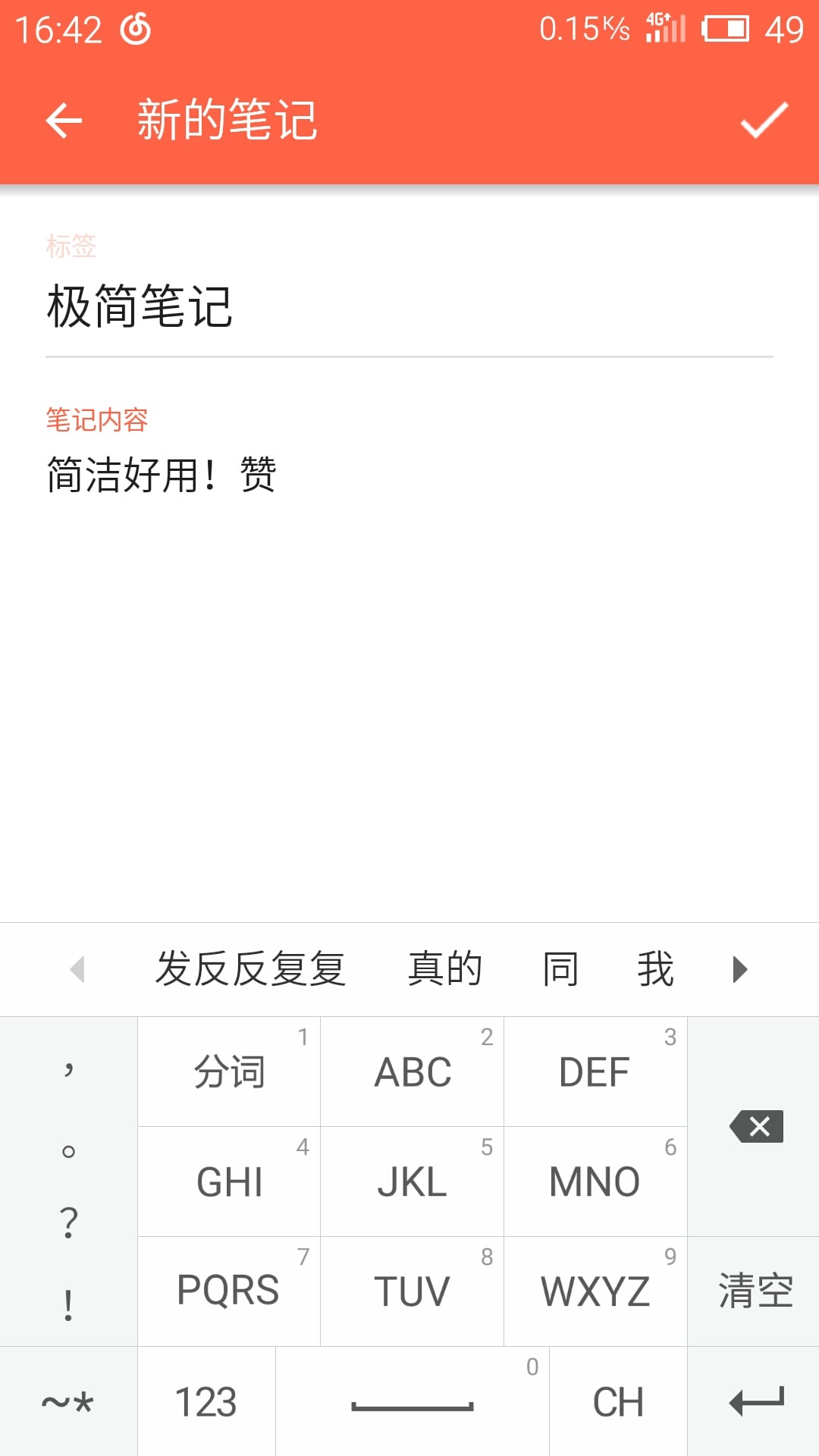This screenshot has height=1456, width=819.
Task: Tap the signal strength icon in status bar
Action: point(663,29)
